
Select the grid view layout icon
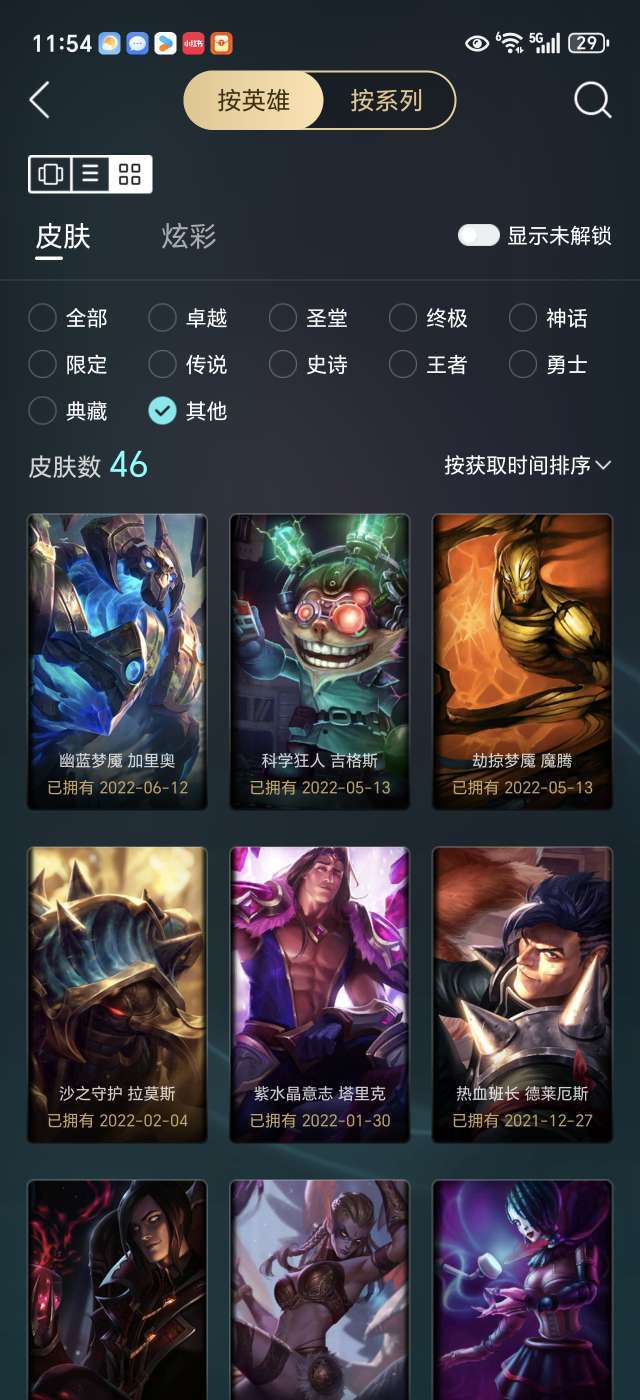click(130, 174)
